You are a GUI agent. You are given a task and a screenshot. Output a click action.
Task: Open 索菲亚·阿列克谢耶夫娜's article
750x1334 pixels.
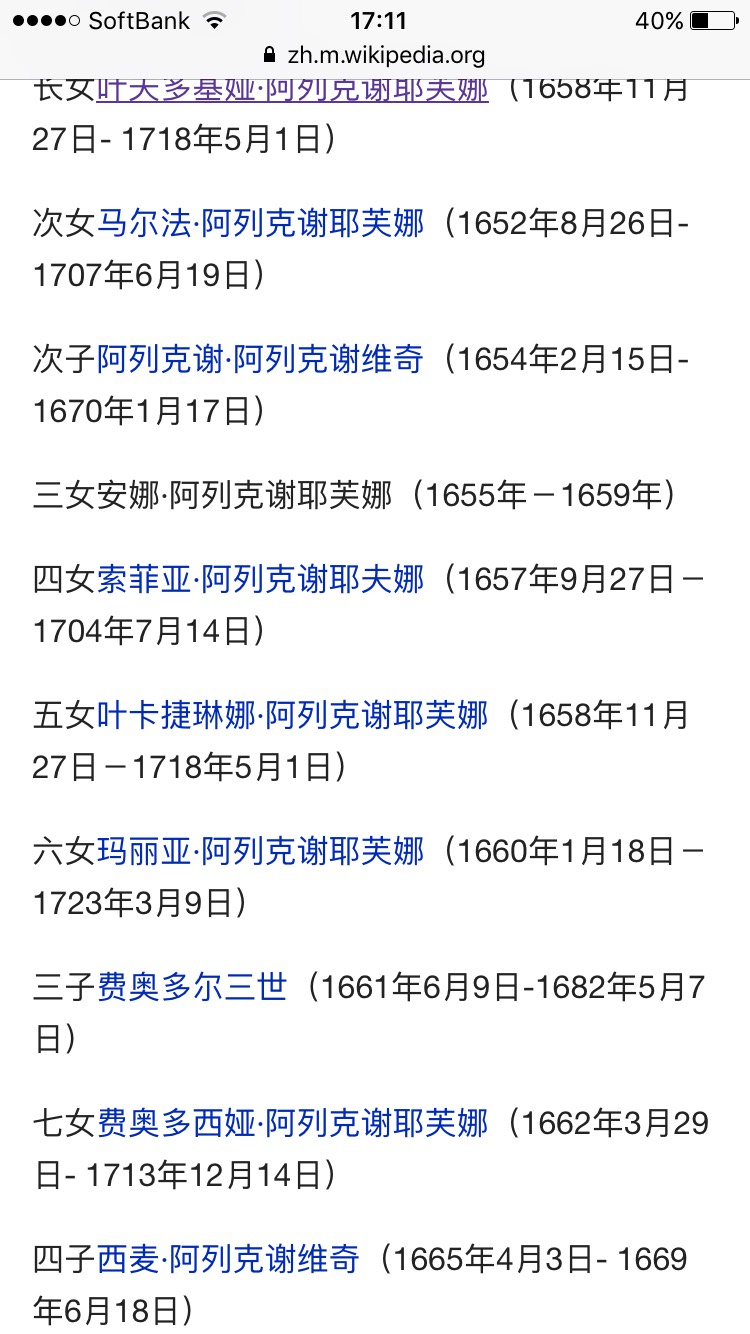pos(260,579)
